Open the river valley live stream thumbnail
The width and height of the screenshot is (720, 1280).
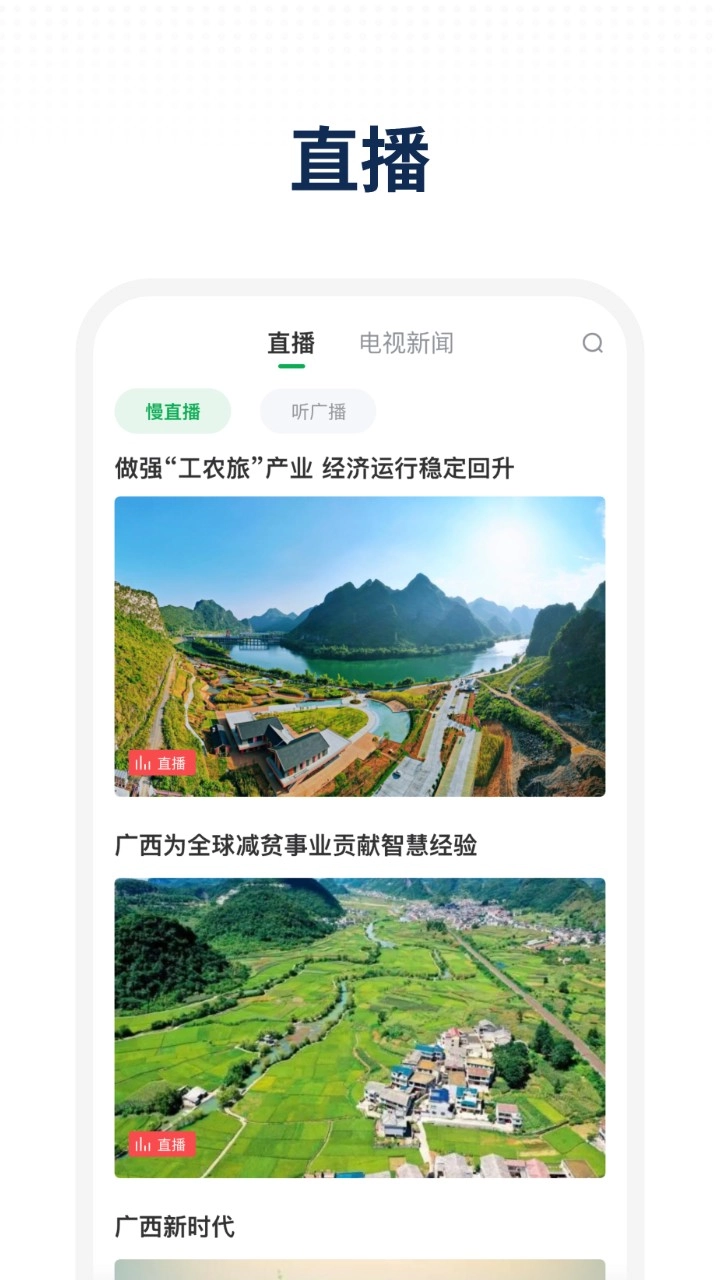point(360,642)
